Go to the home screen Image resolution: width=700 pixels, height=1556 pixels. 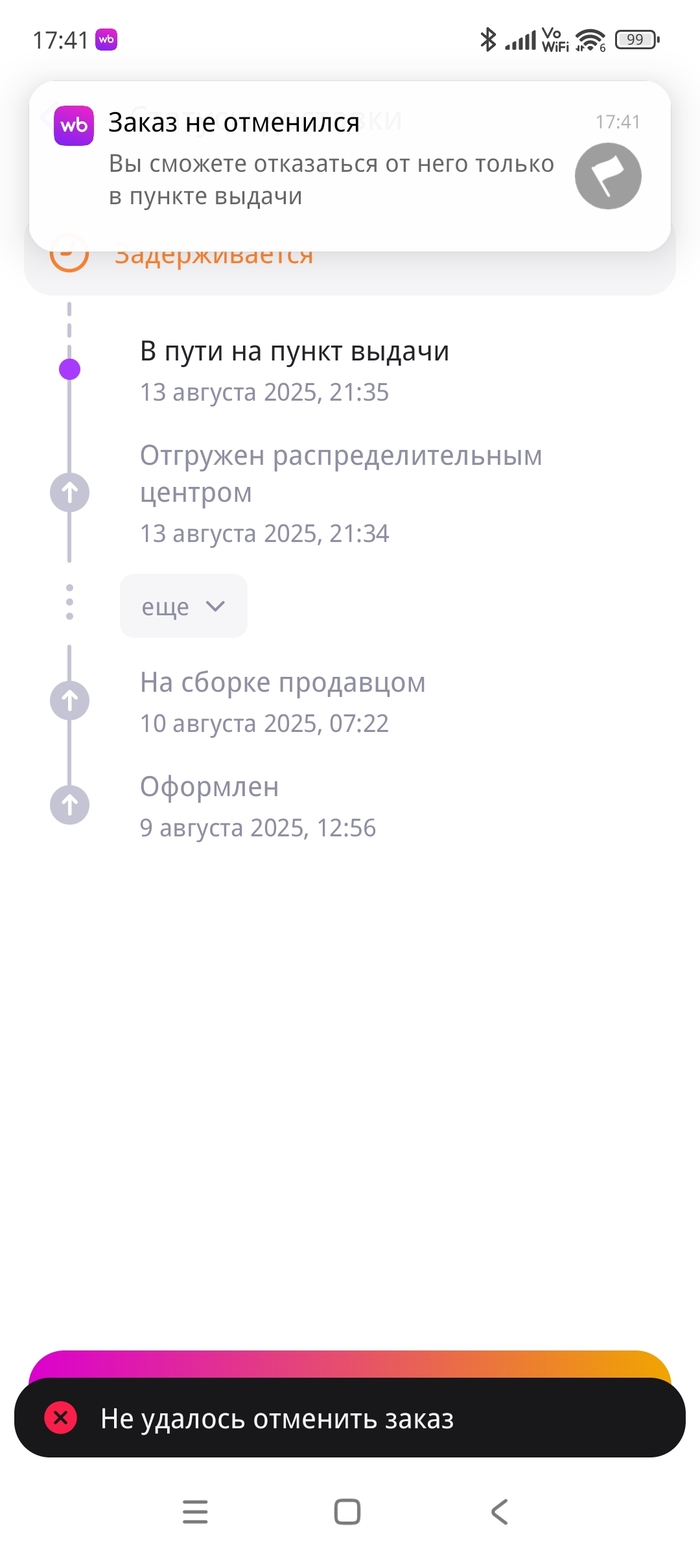tap(347, 1511)
